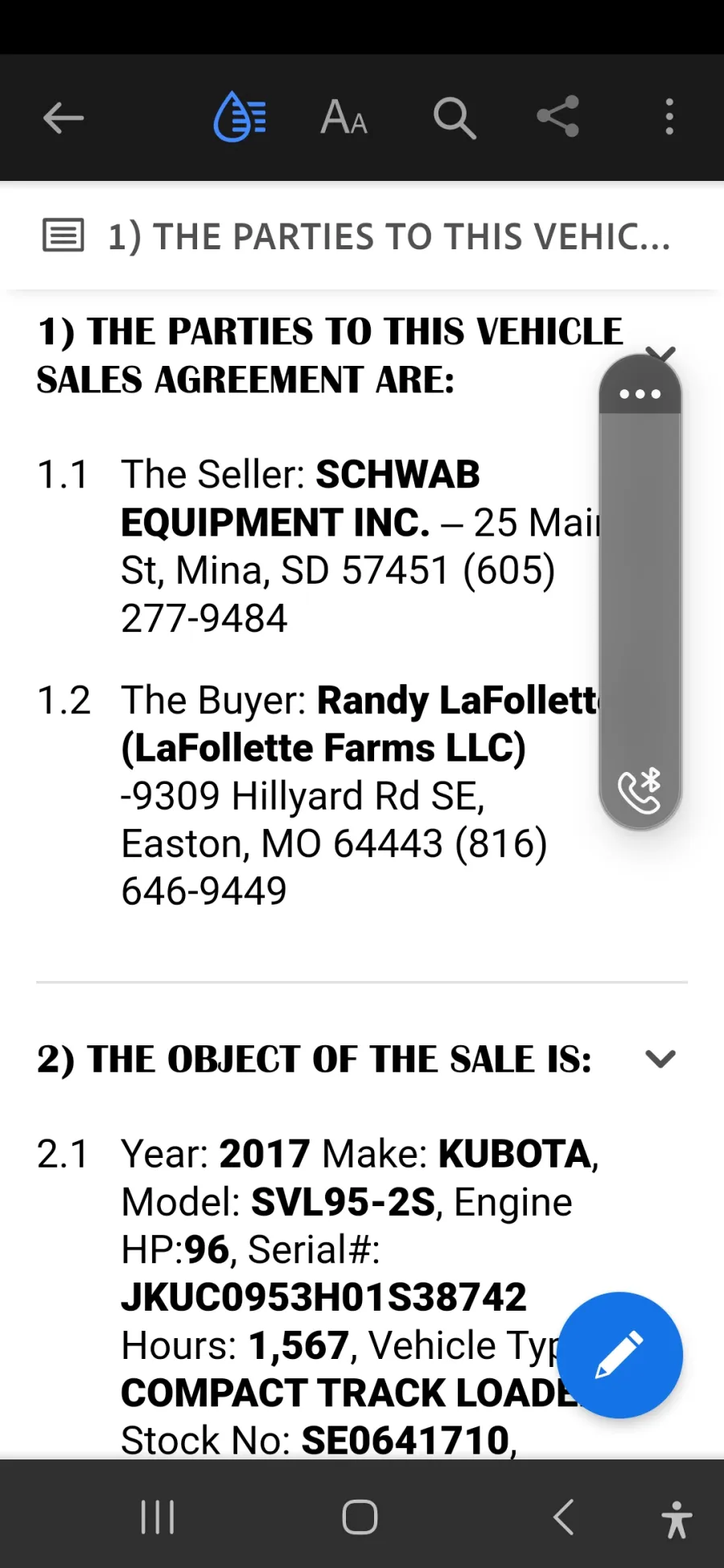
Task: Toggle Liquid Mode reading view
Action: tap(240, 117)
